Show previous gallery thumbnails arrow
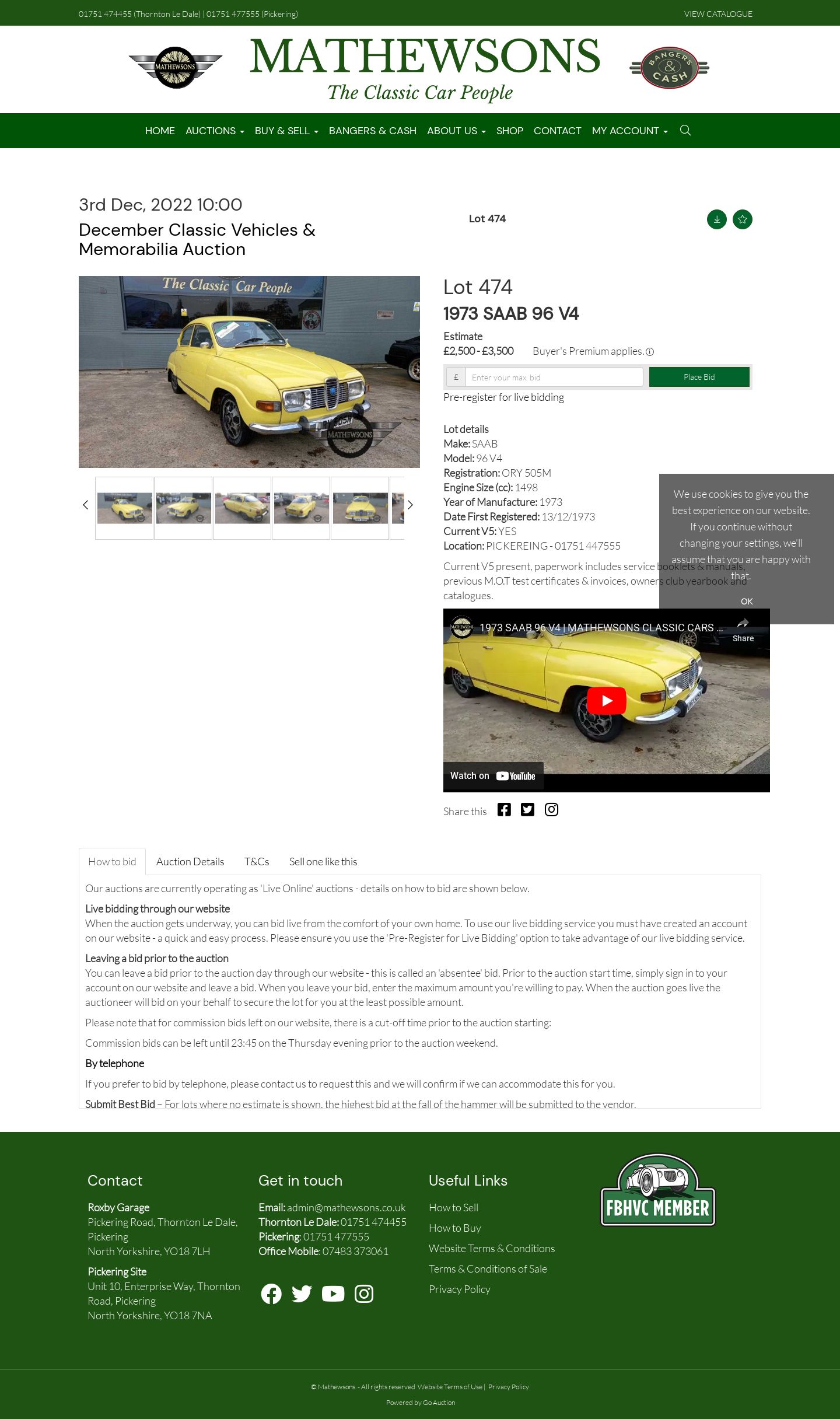Screen dimensions: 840x1419 (85, 505)
